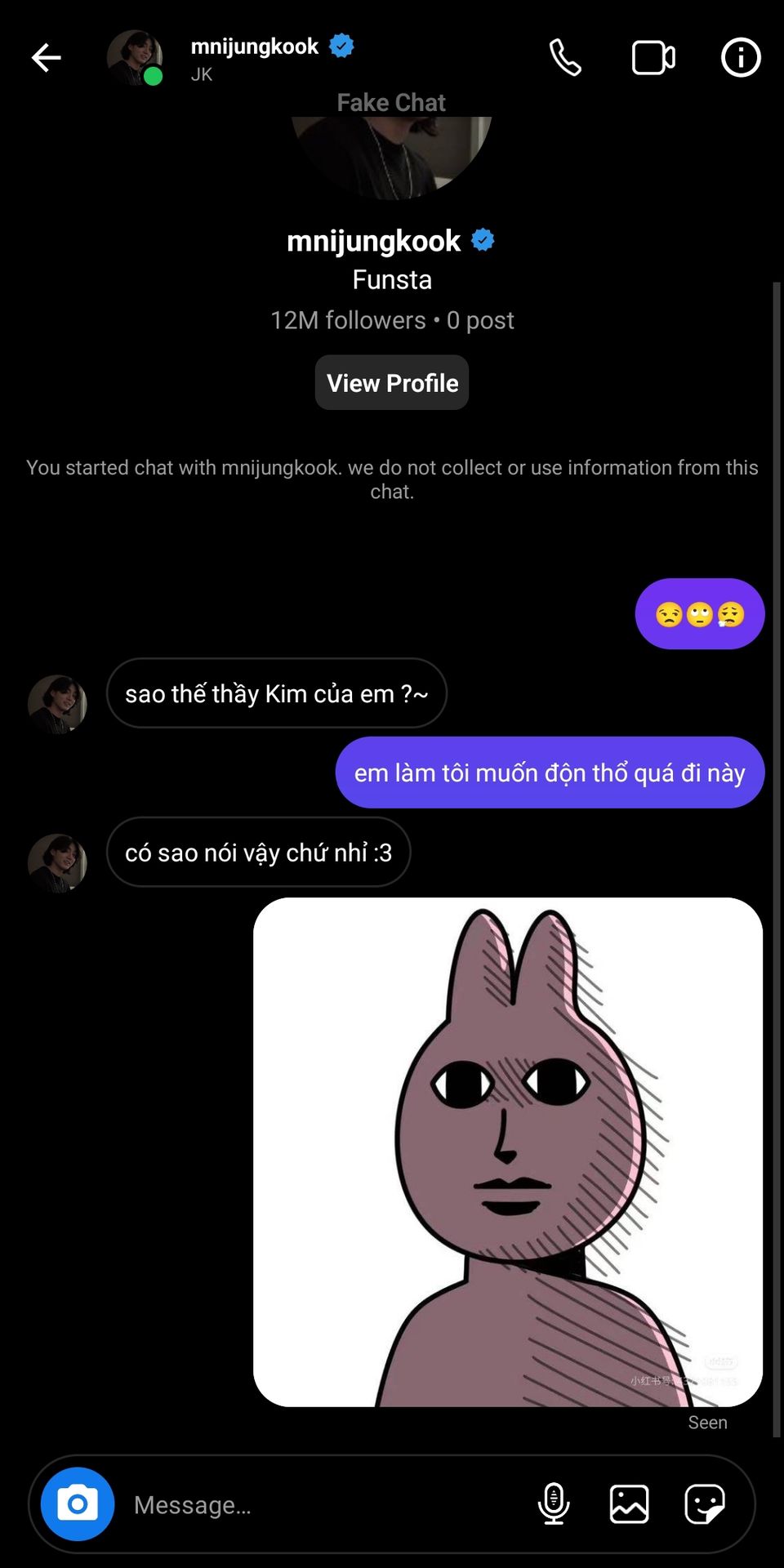
Task: Start a video call with mnijungkook
Action: [653, 57]
